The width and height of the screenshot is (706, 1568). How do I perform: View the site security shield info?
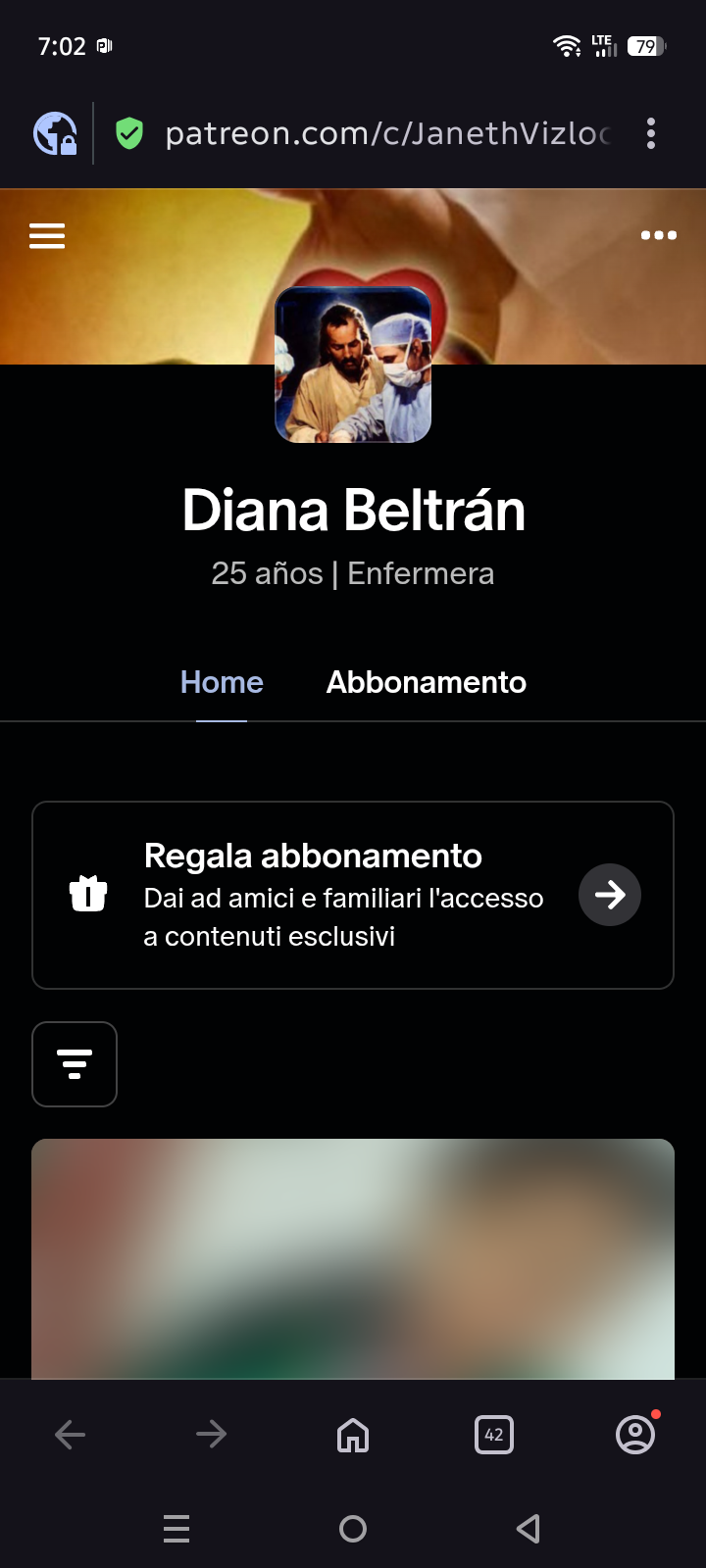pos(129,133)
